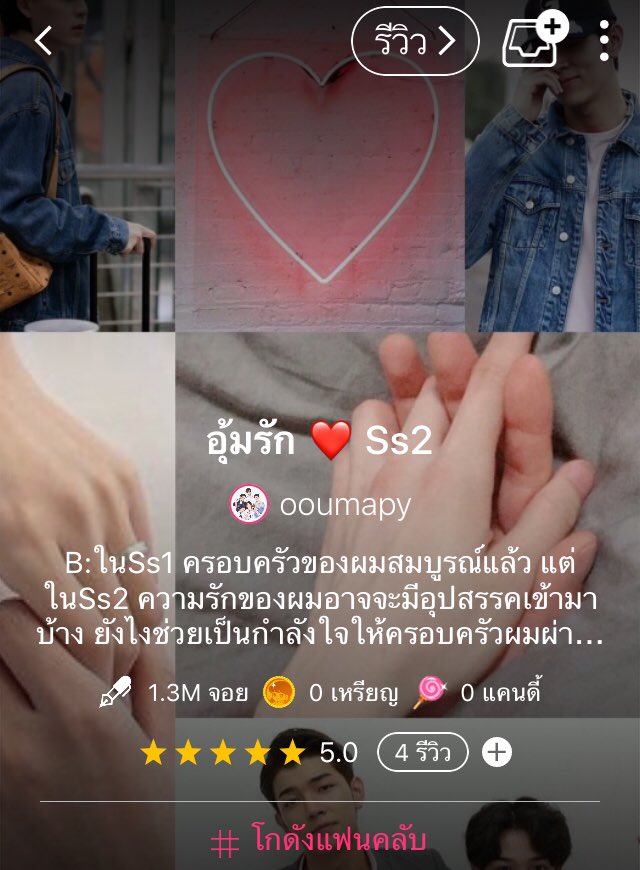Go back using the top-left arrow
Viewport: 640px width, 870px height.
pos(43,41)
